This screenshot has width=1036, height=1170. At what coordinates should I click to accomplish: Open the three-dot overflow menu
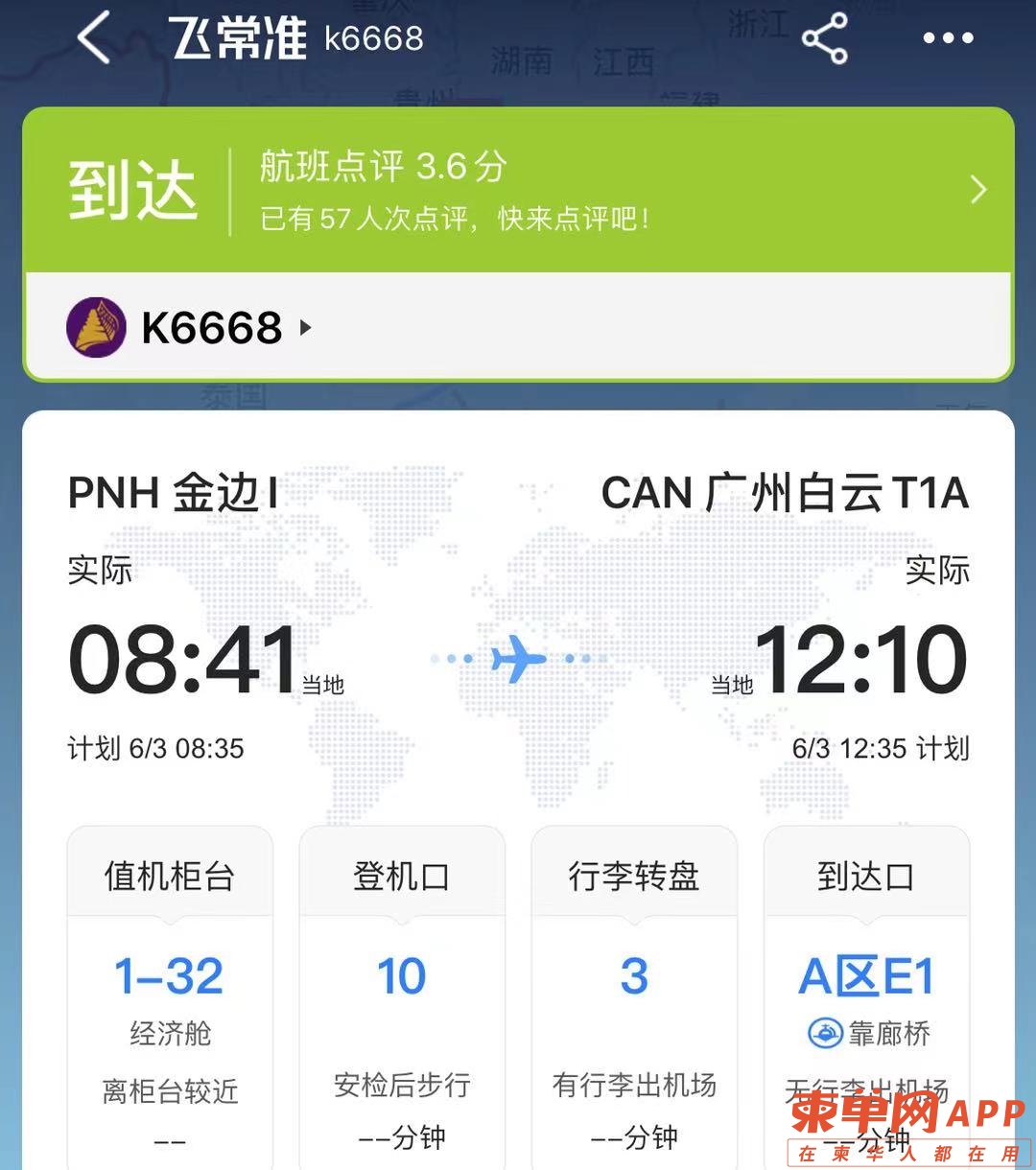coord(948,38)
